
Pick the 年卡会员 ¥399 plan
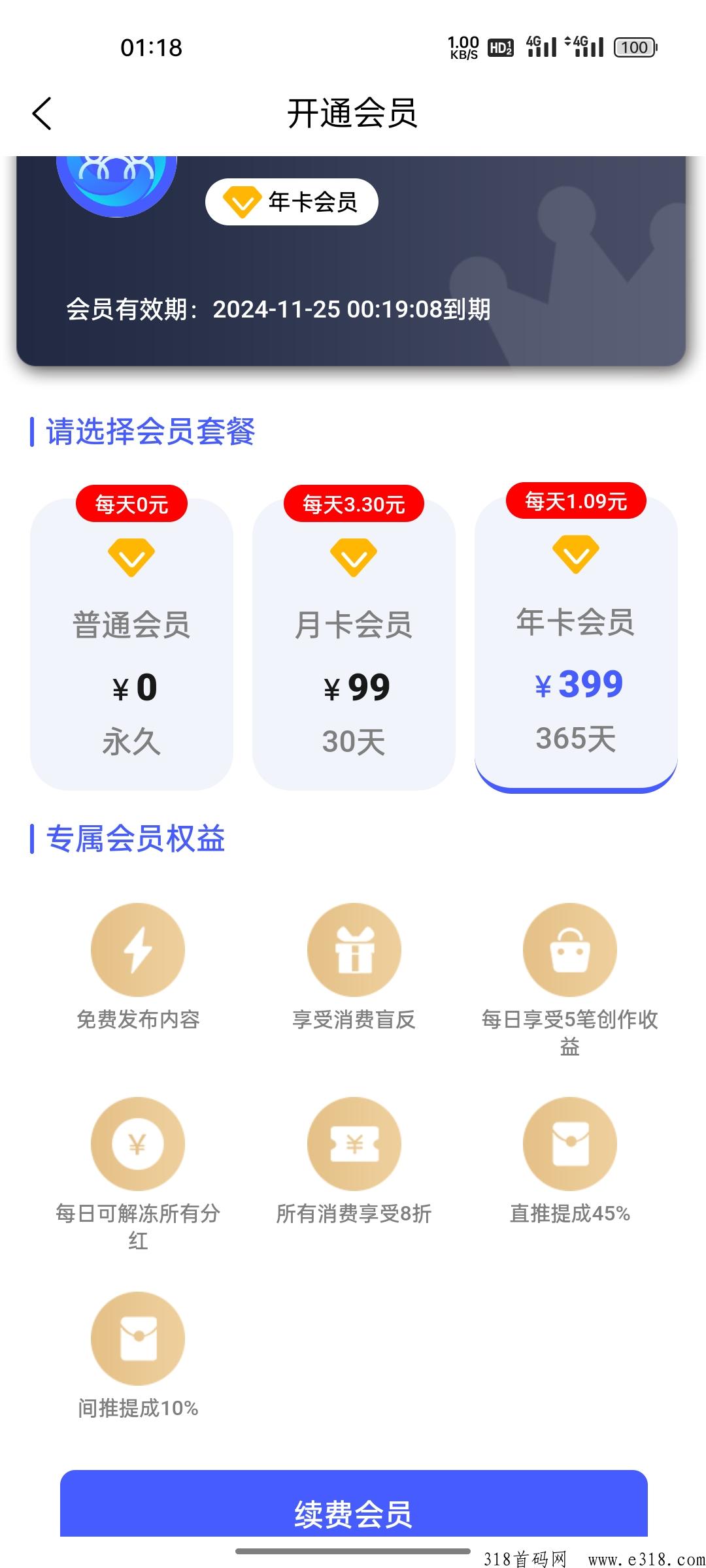pos(576,644)
